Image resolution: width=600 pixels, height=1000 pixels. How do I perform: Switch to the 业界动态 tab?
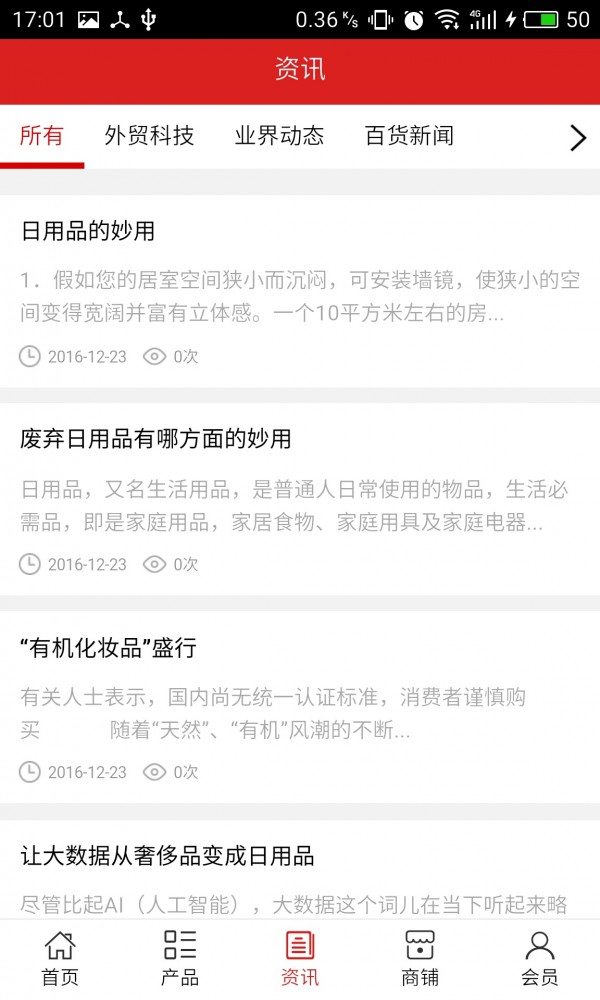pos(279,137)
